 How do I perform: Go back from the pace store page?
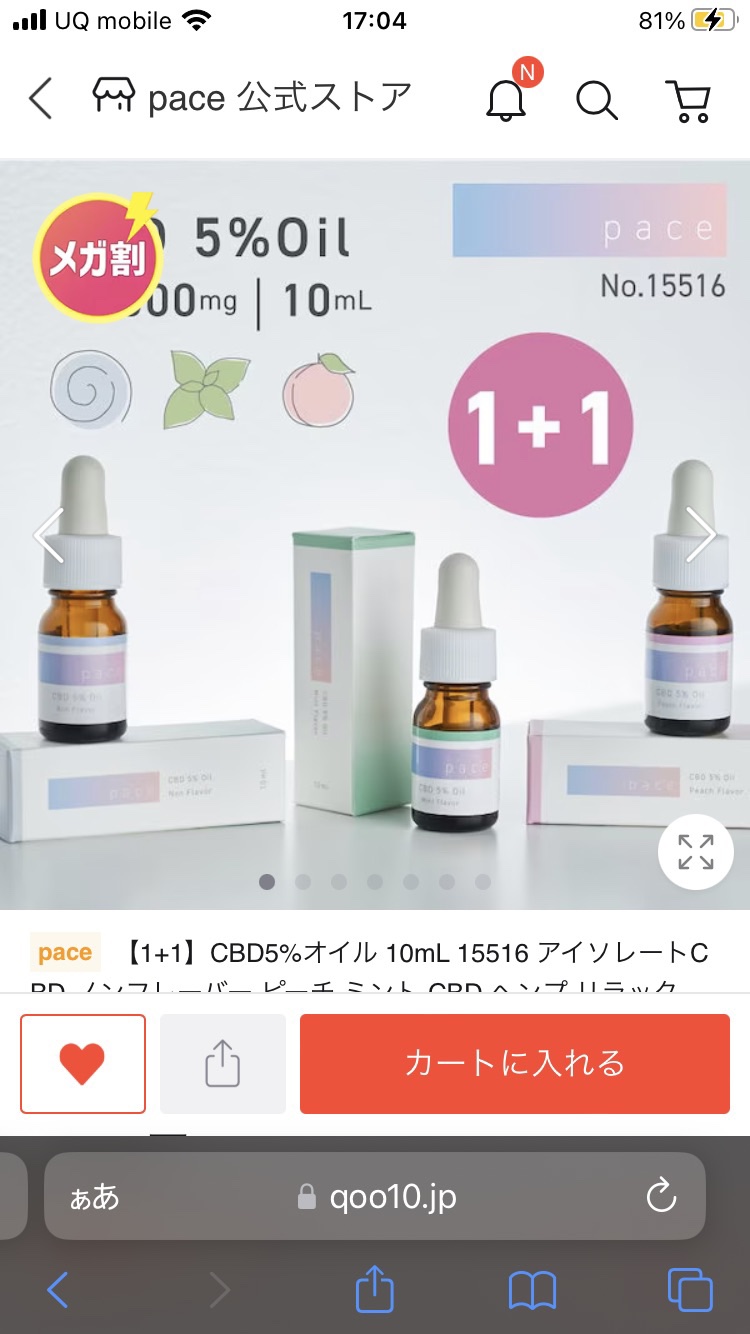(x=41, y=99)
